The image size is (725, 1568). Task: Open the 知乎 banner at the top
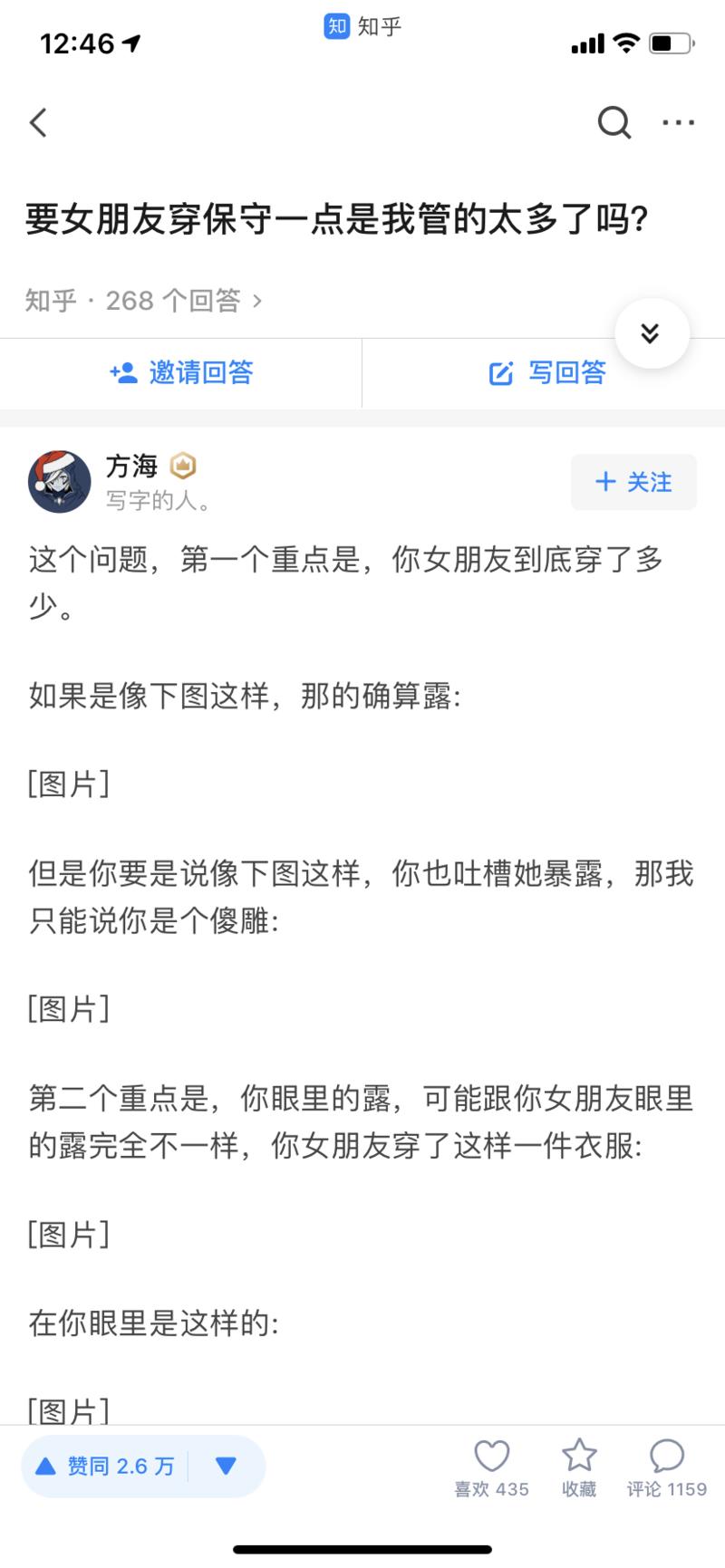tap(362, 26)
